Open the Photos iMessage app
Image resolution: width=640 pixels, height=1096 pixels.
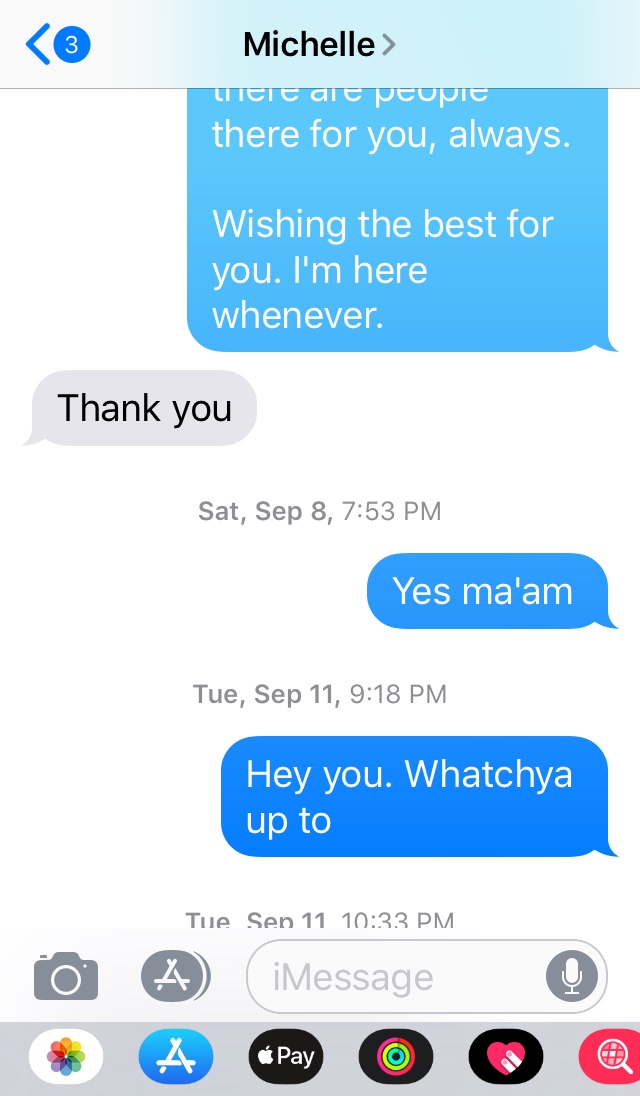point(66,1056)
